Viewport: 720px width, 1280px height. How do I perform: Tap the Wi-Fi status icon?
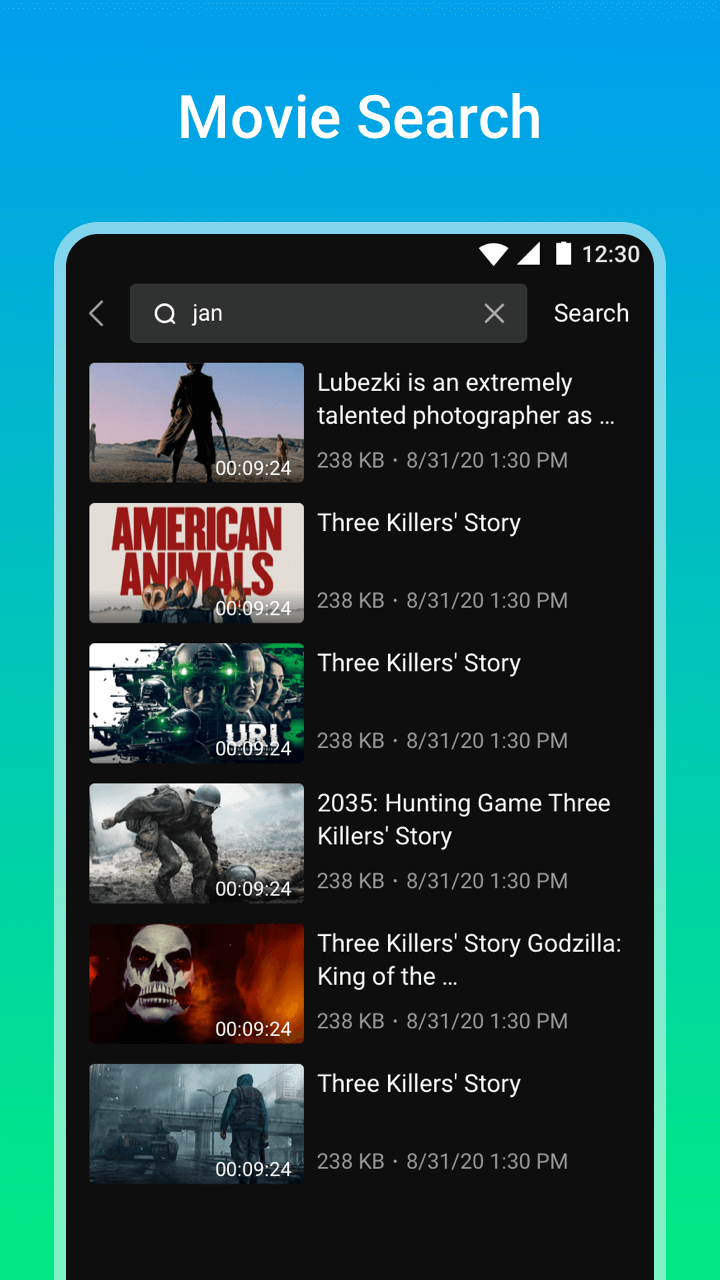click(493, 254)
